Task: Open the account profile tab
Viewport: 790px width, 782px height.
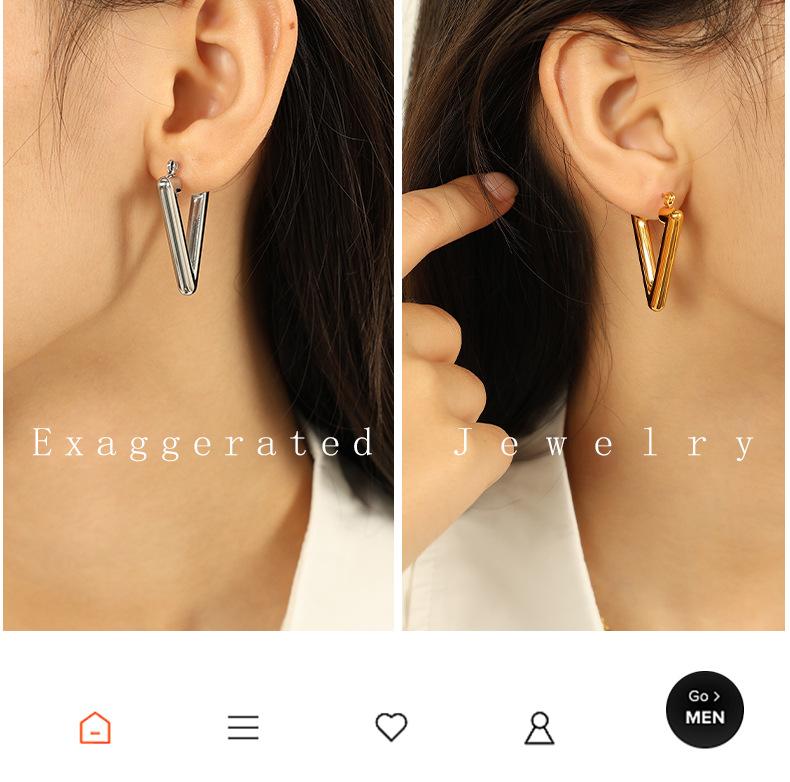Action: (540, 728)
